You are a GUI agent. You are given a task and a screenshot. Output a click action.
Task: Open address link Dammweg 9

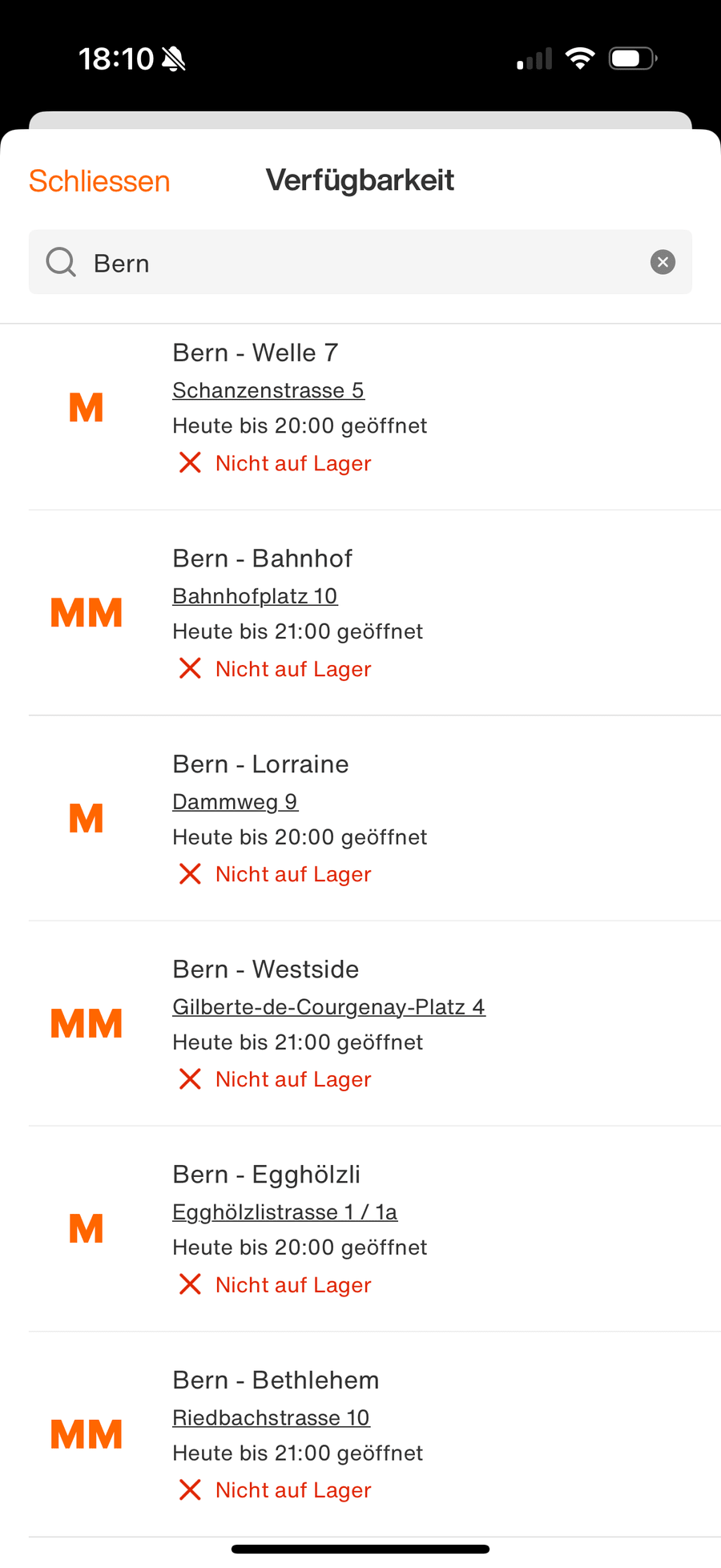click(235, 801)
